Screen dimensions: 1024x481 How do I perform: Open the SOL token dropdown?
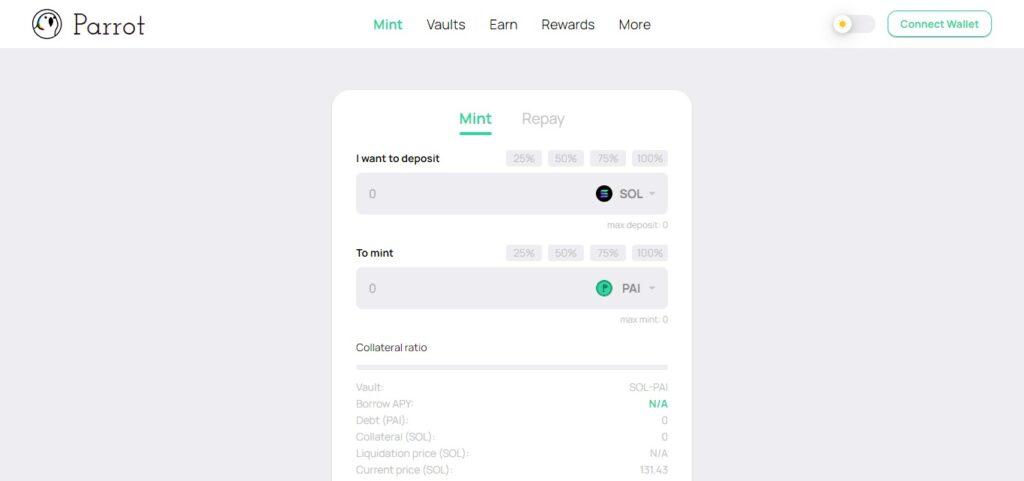[x=627, y=194]
